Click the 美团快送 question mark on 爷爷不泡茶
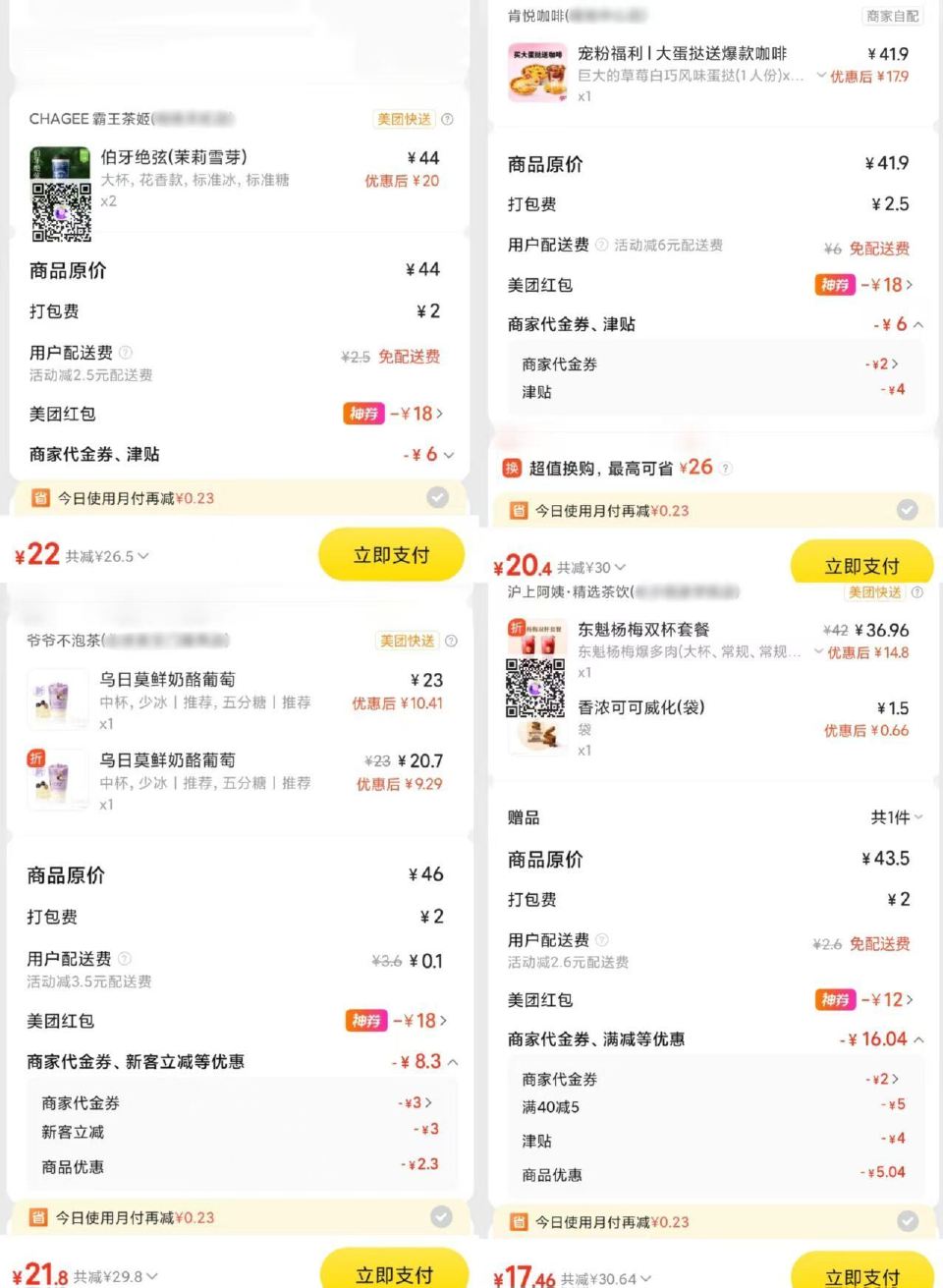 click(x=451, y=641)
